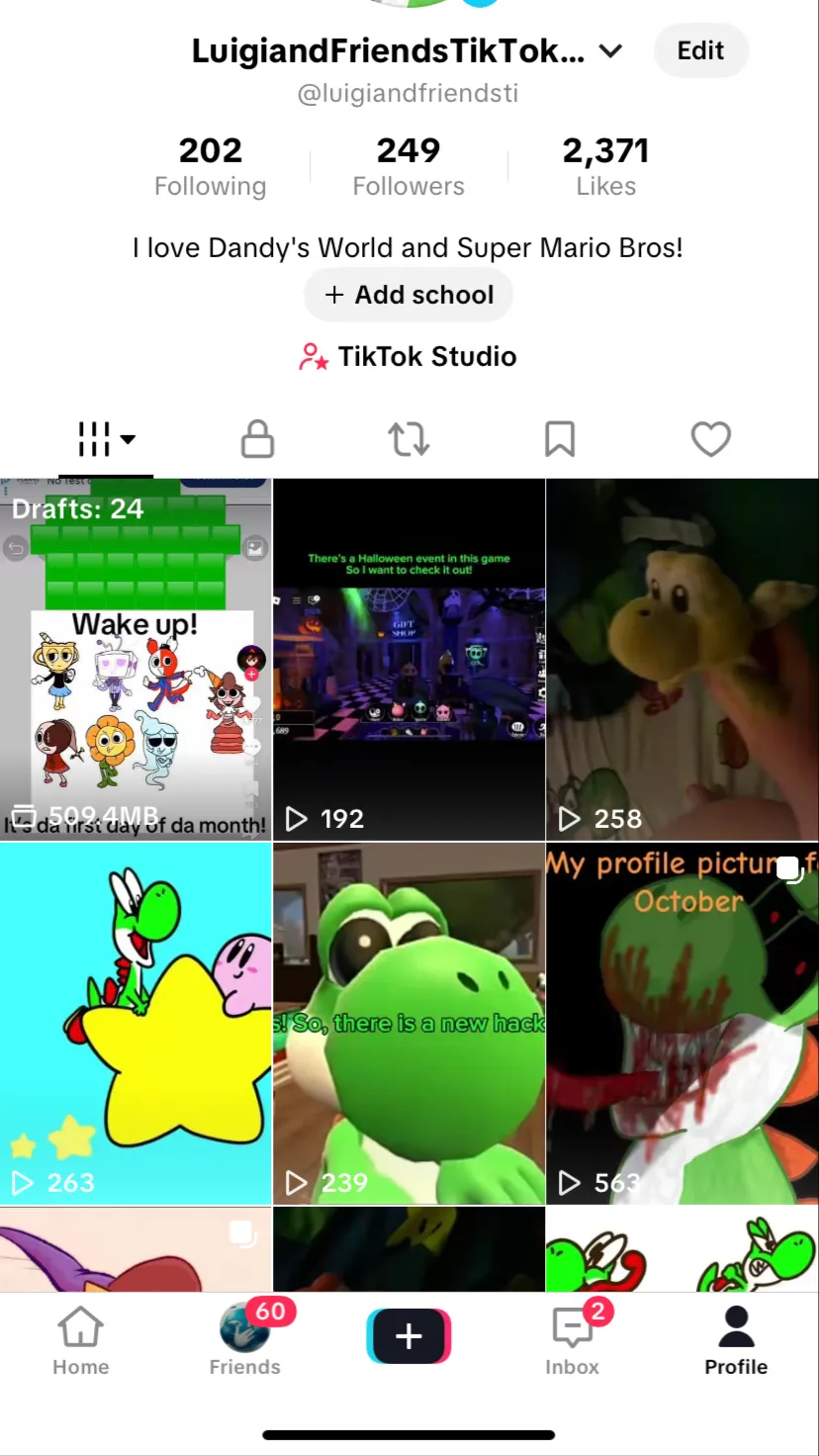819x1456 pixels.
Task: Open the Drafts folder showing 24 drafts
Action: (136, 658)
